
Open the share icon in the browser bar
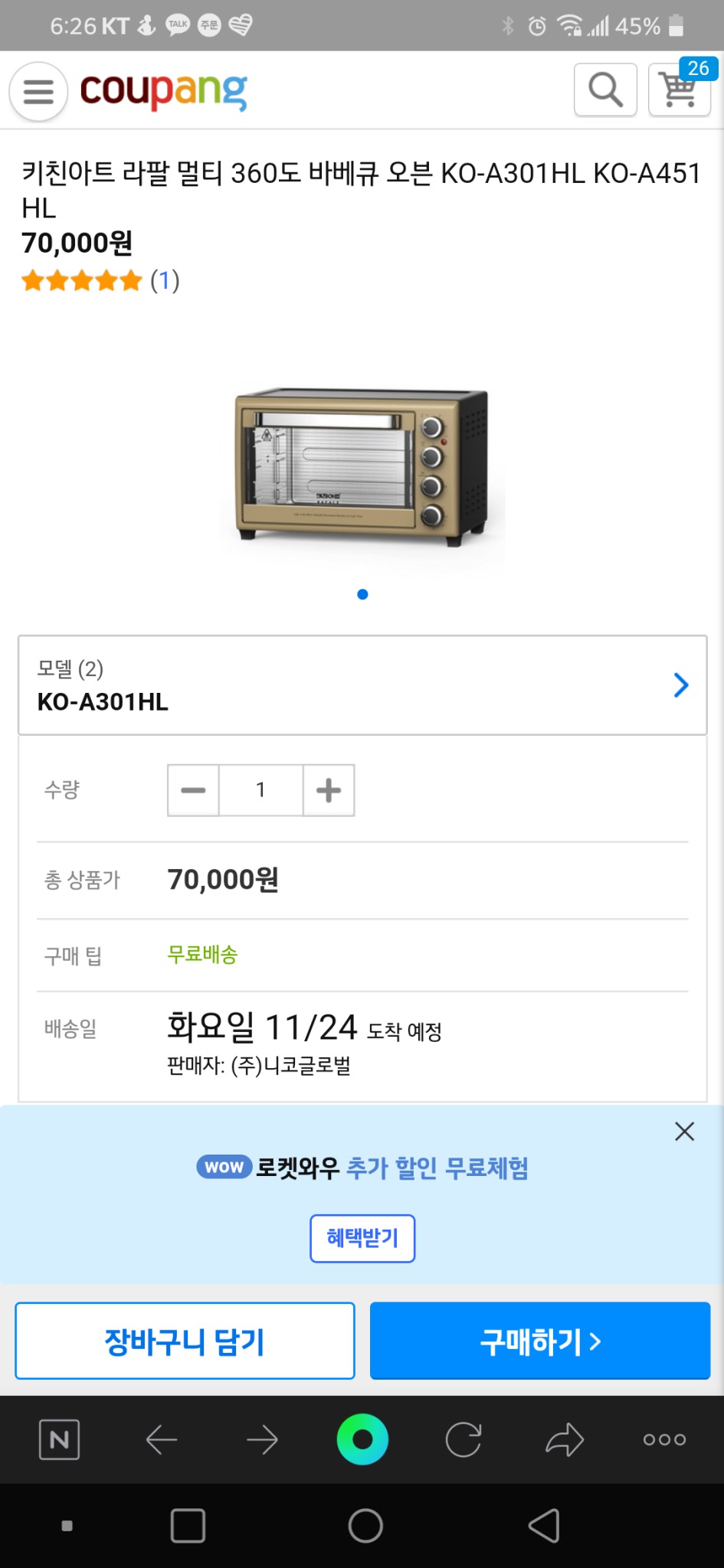pyautogui.click(x=564, y=1439)
